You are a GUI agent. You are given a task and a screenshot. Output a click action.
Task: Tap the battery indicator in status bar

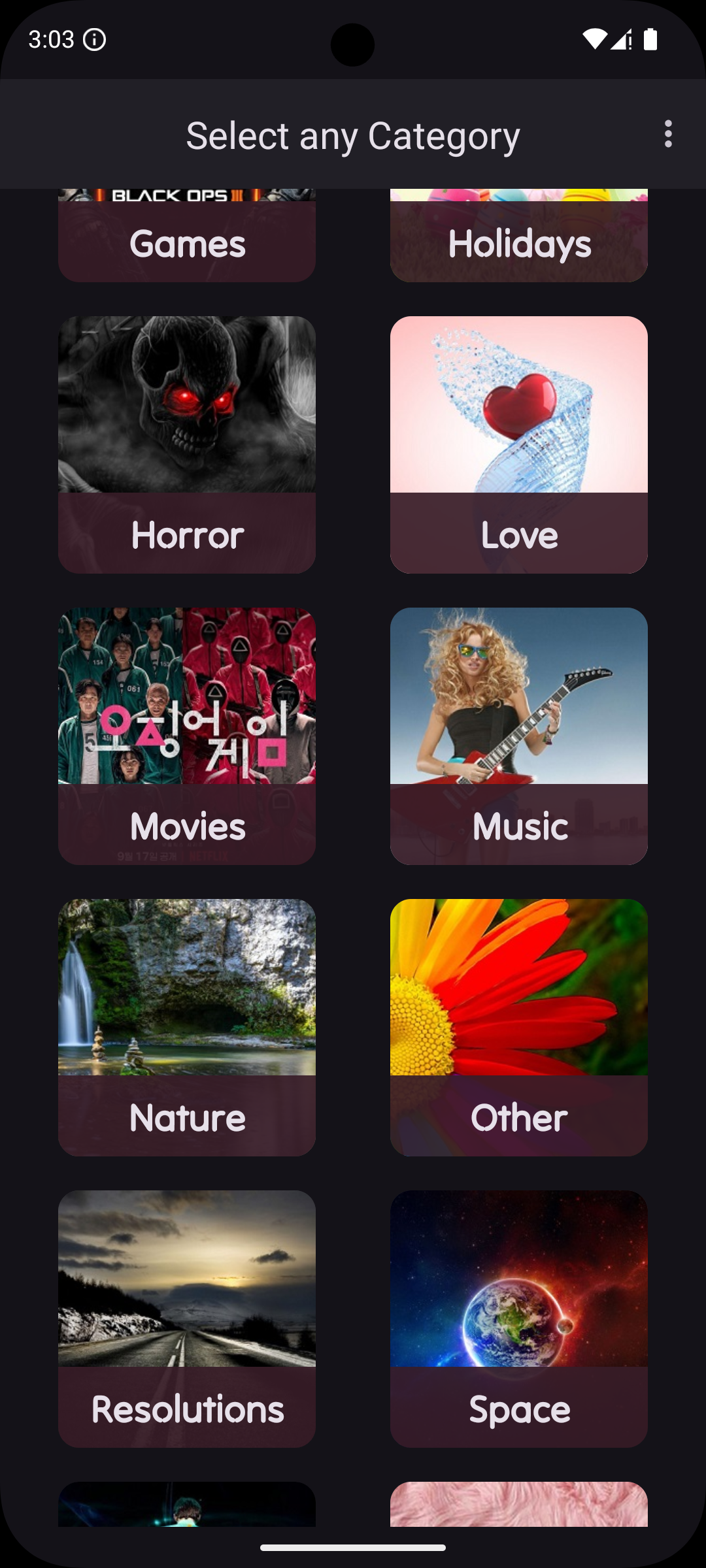coord(651,40)
